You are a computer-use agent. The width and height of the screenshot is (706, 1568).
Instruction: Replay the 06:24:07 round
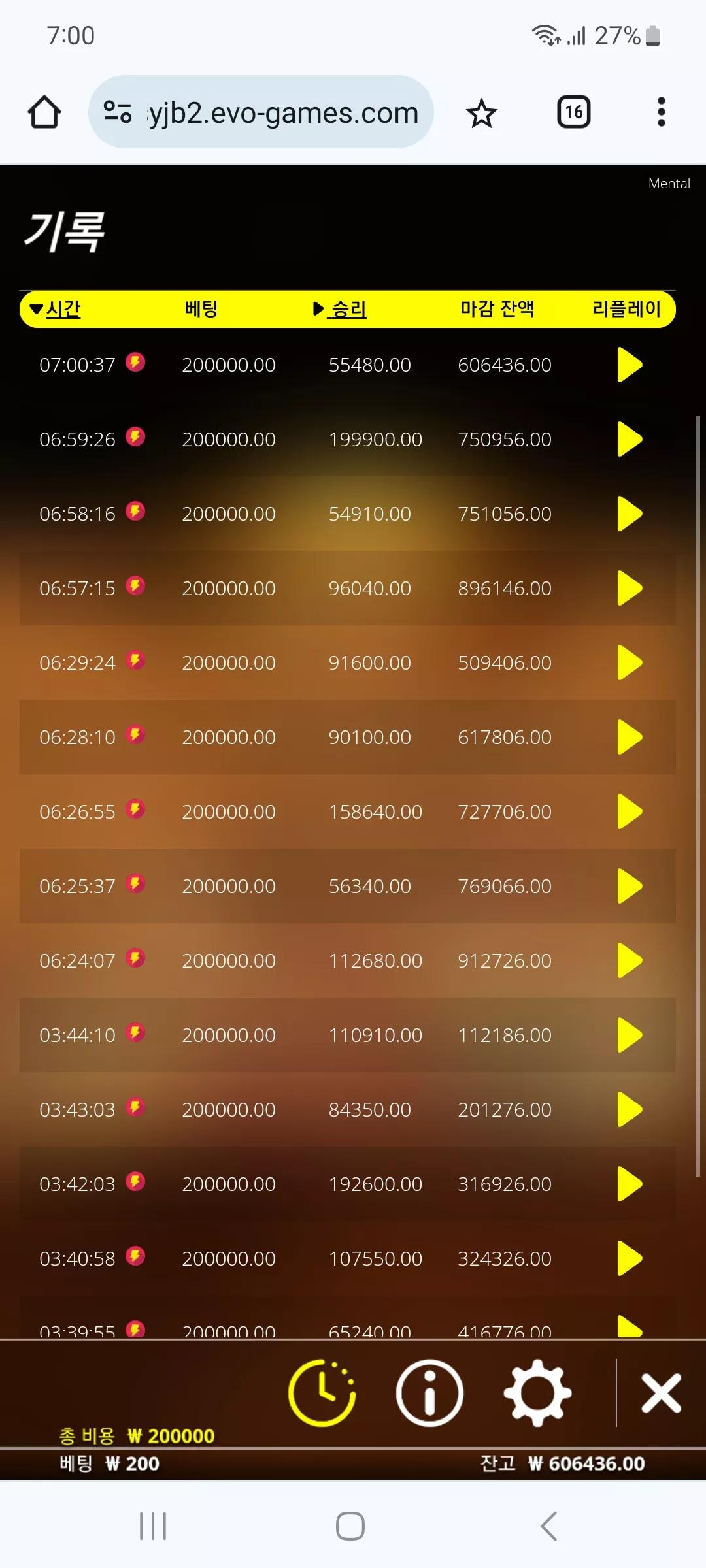tap(630, 960)
